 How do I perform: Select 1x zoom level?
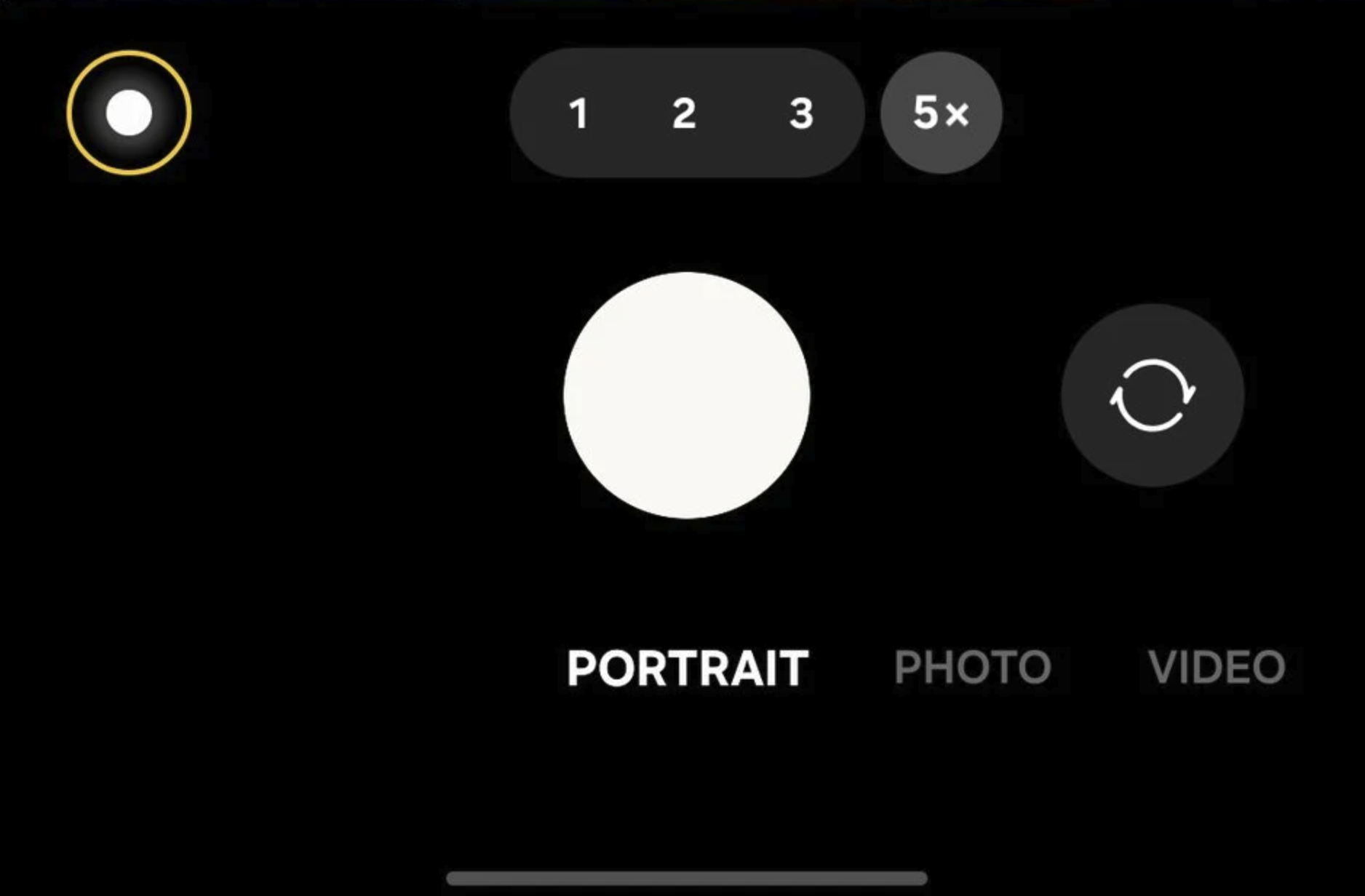(x=578, y=113)
